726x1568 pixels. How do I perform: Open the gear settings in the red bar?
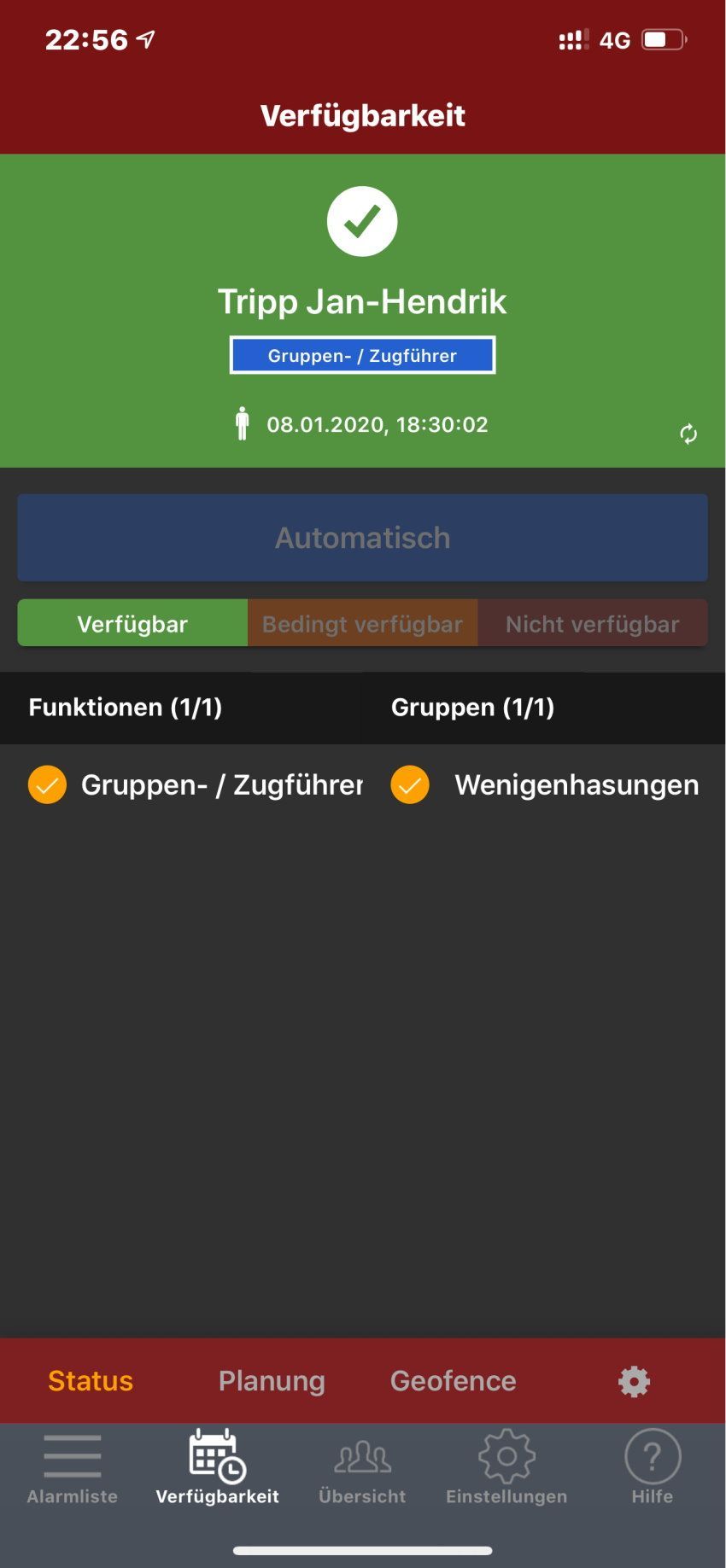pos(634,1381)
